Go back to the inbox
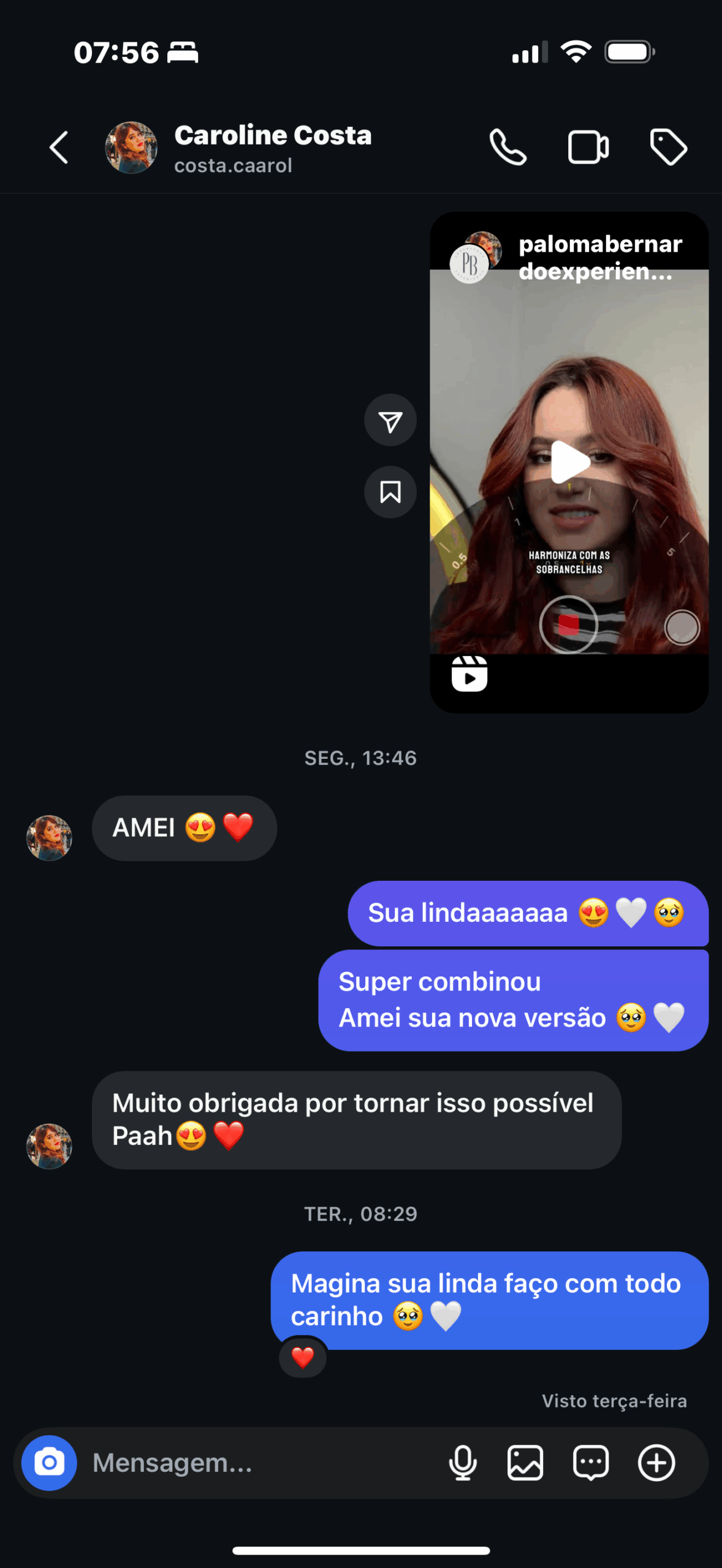 [x=59, y=148]
